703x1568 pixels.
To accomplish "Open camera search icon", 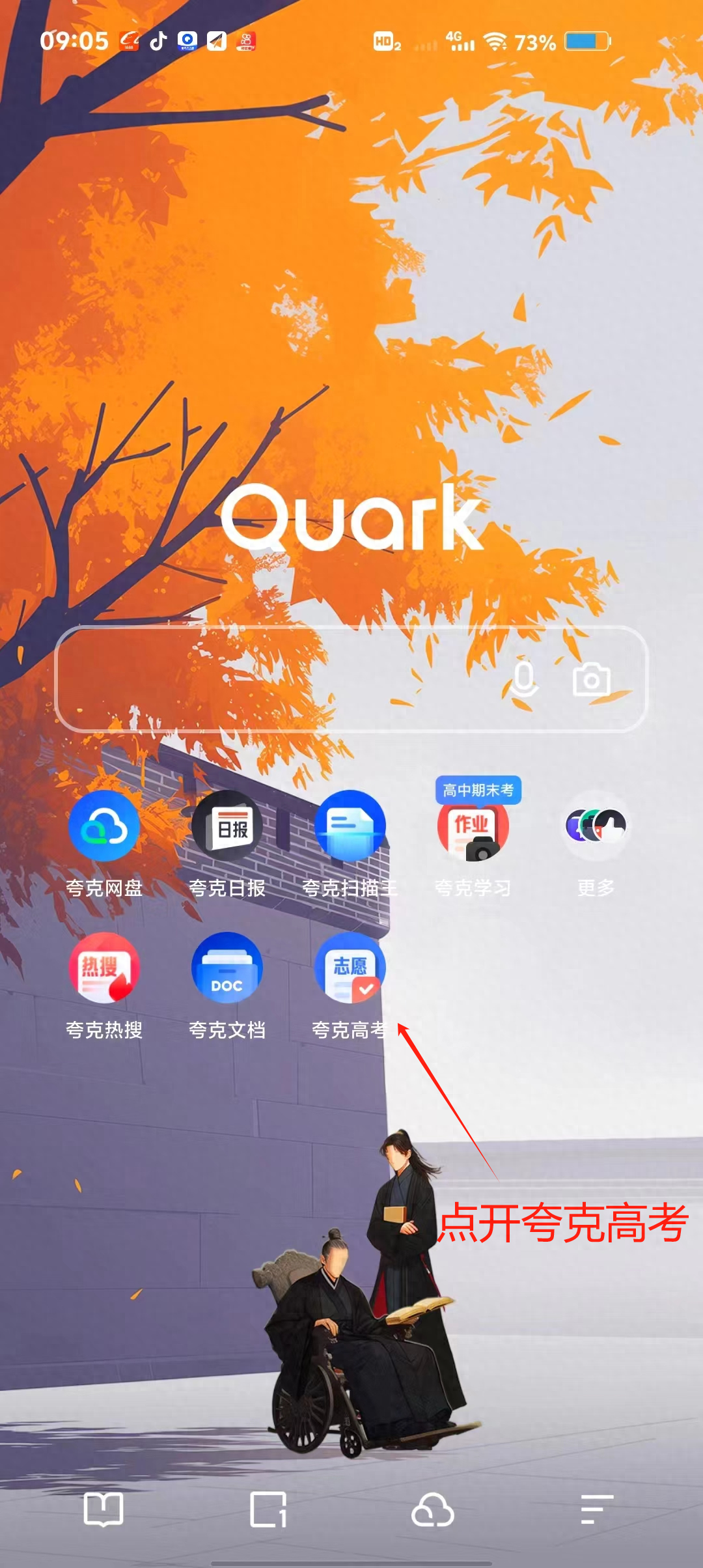I will click(x=591, y=679).
